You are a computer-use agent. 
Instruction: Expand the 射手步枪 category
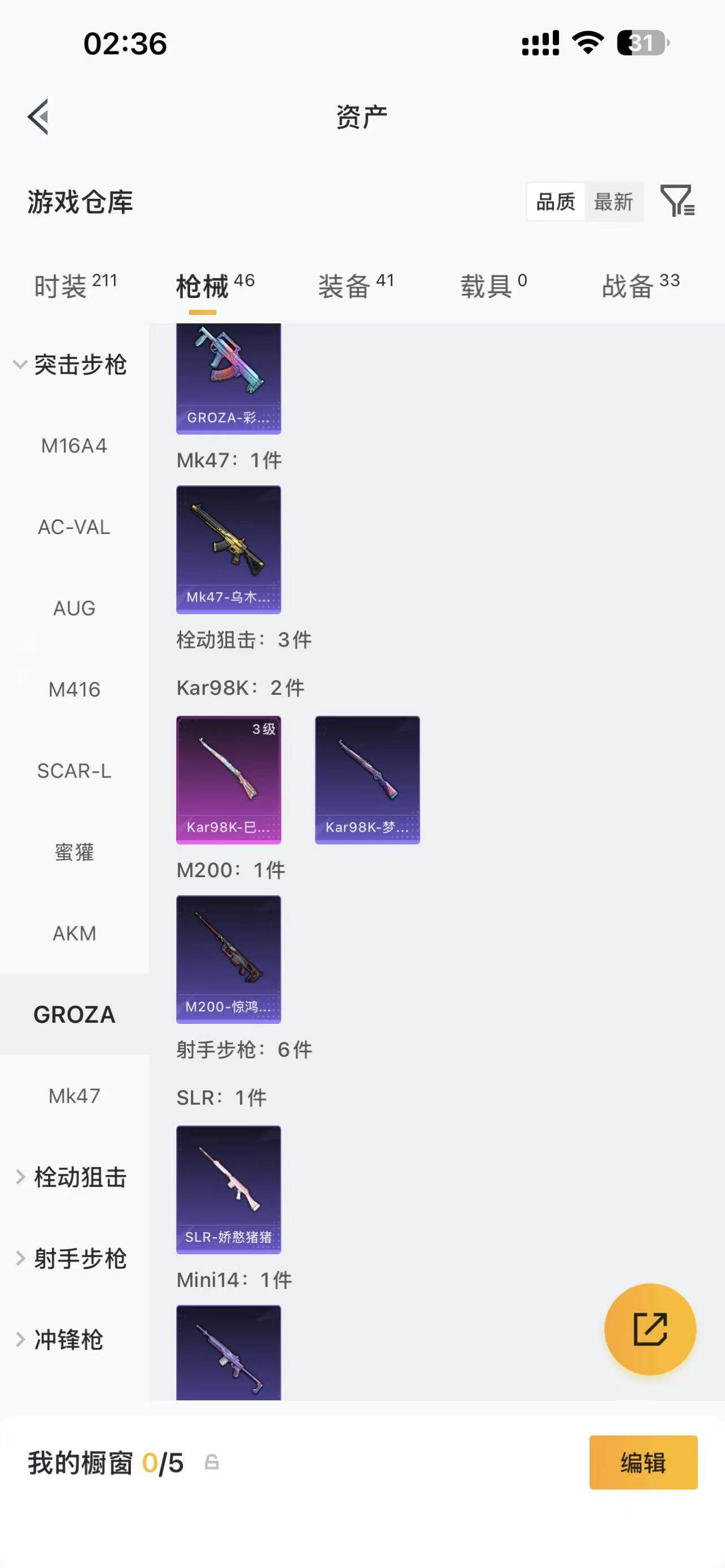71,1258
